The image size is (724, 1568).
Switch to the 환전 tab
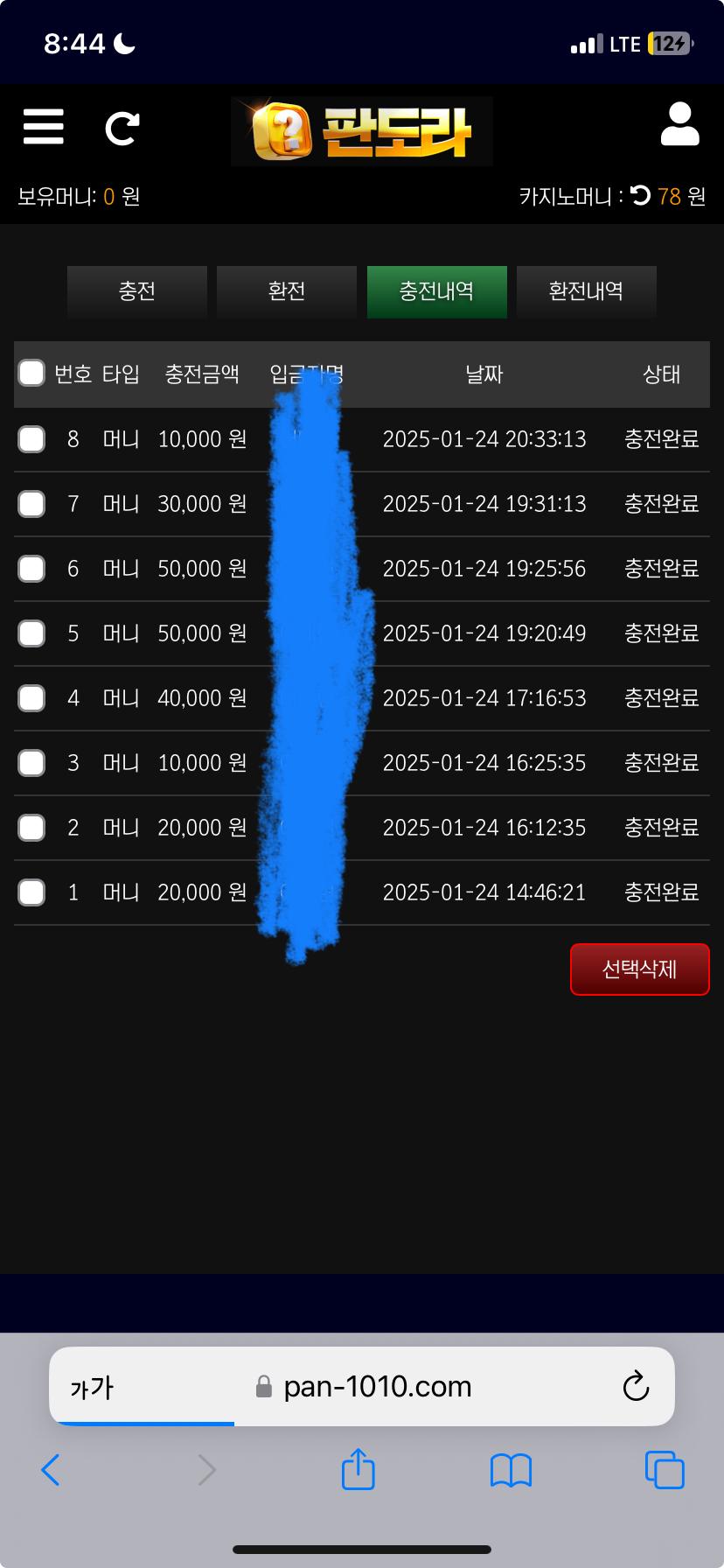[x=286, y=291]
